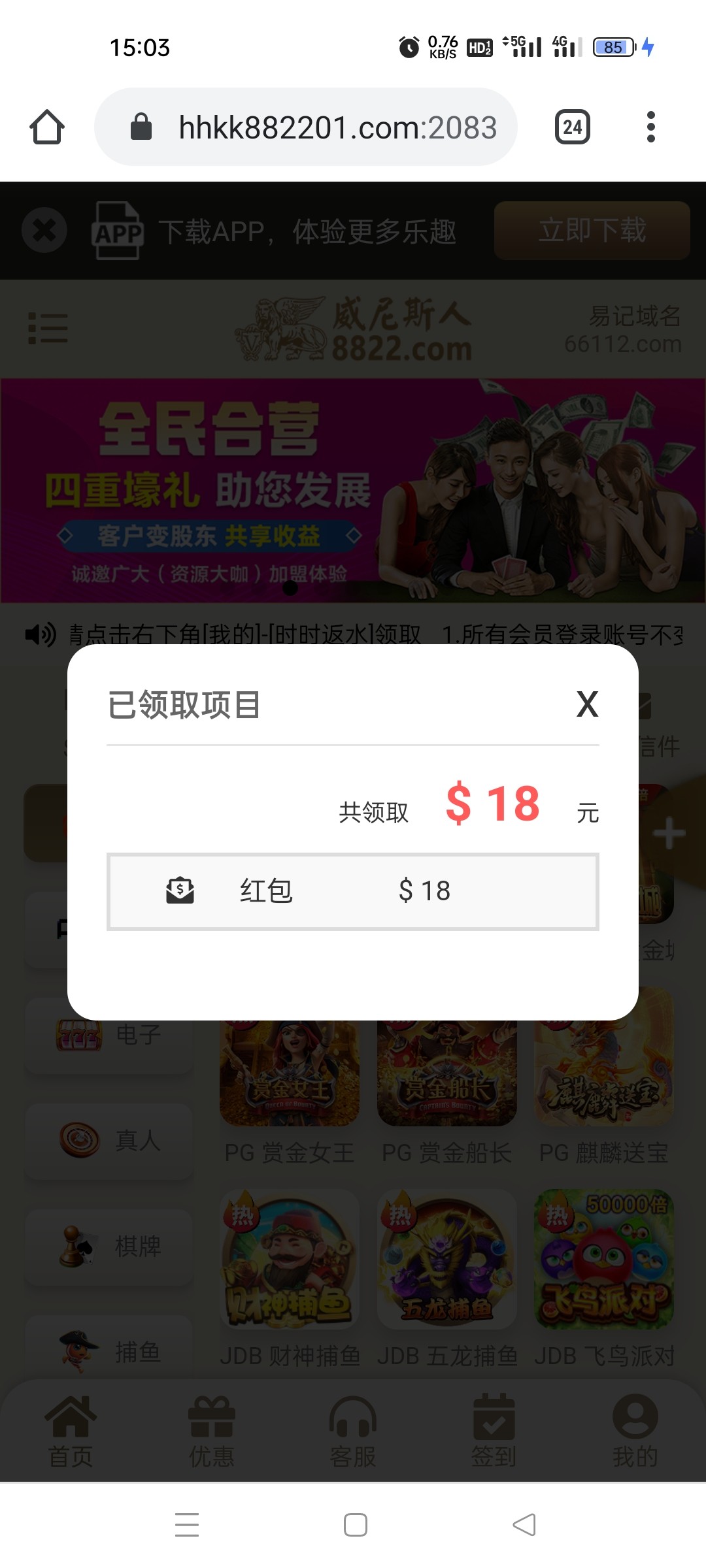Open the browser tab switcher

(x=573, y=127)
